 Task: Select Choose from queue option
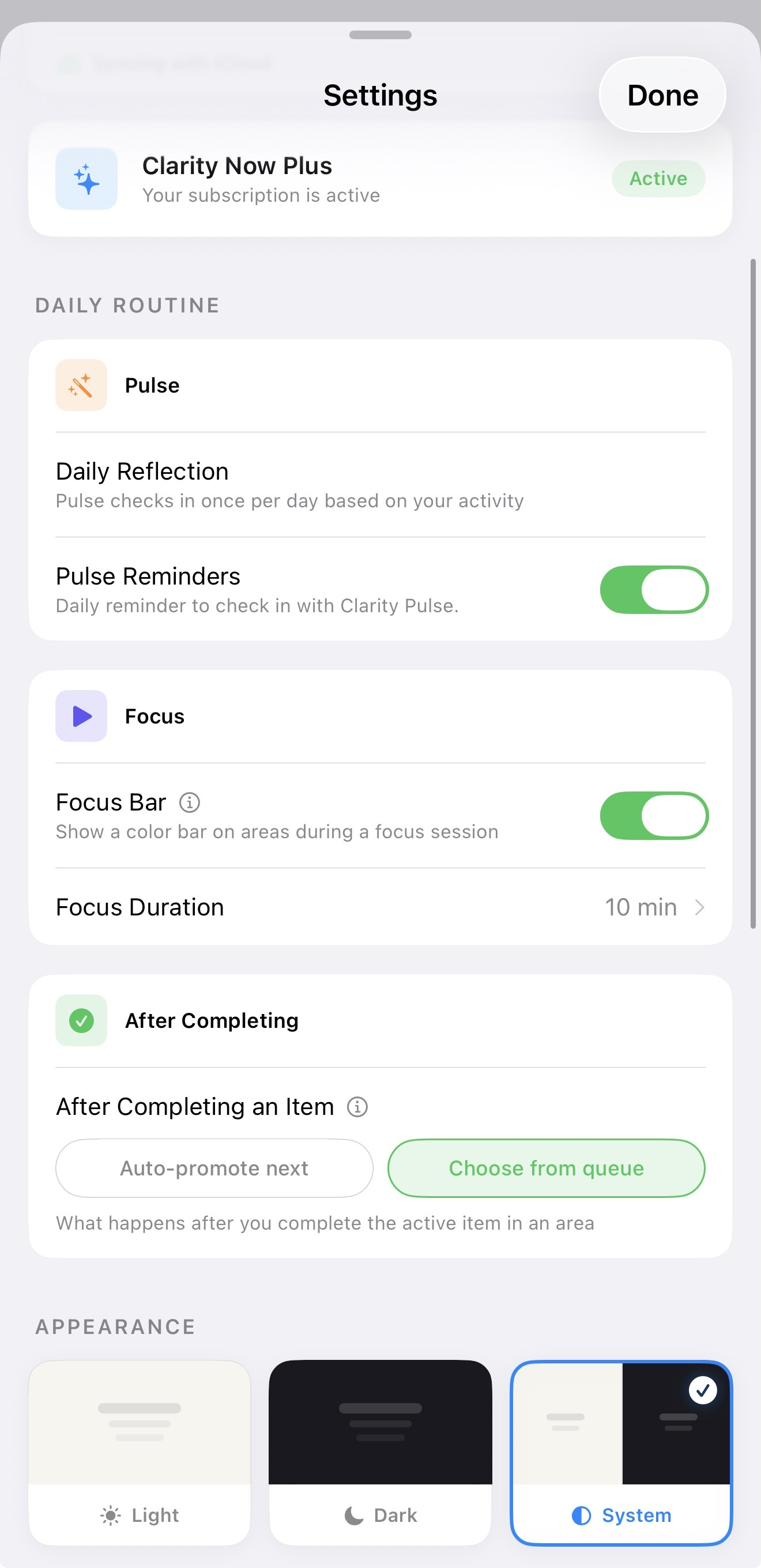click(x=546, y=1167)
